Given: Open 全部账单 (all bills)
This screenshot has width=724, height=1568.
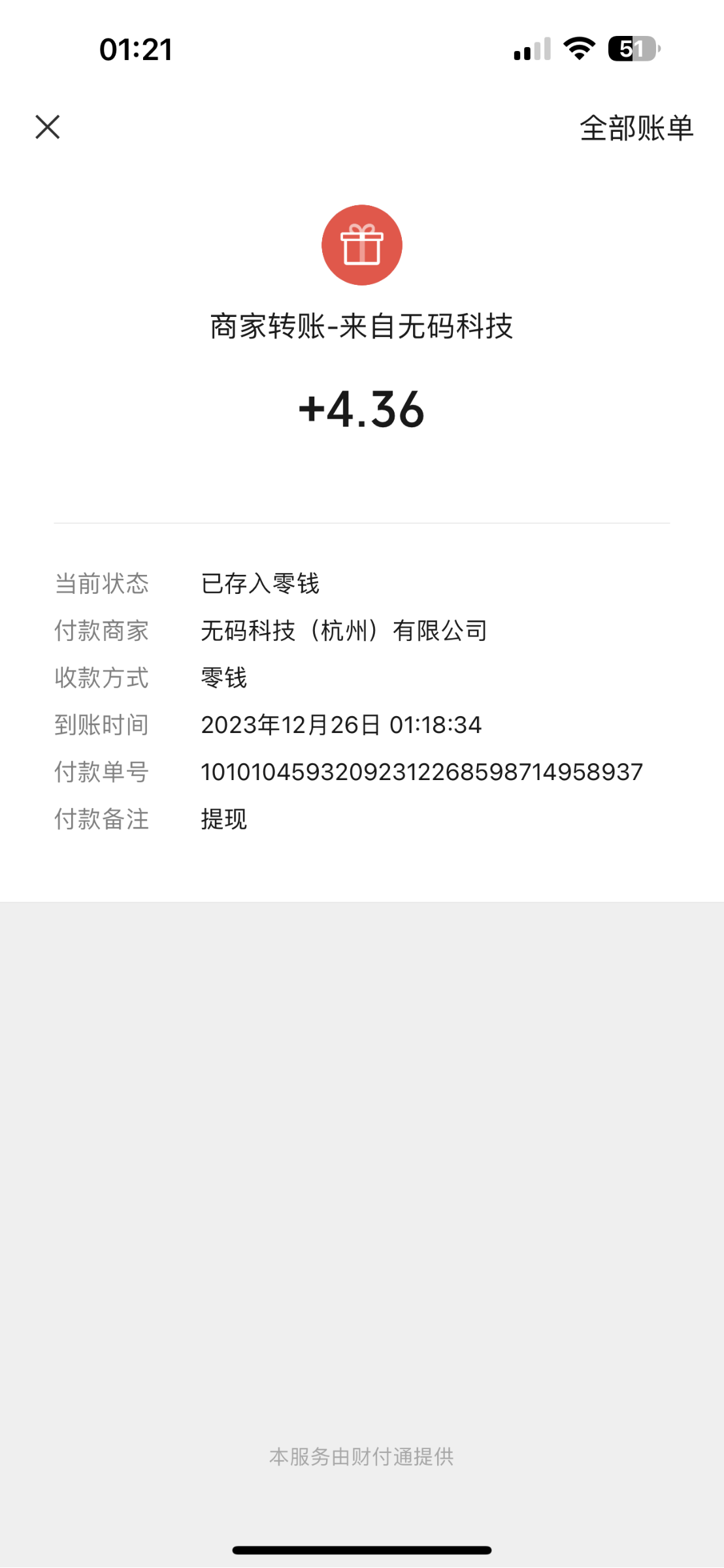Looking at the screenshot, I should [x=636, y=128].
